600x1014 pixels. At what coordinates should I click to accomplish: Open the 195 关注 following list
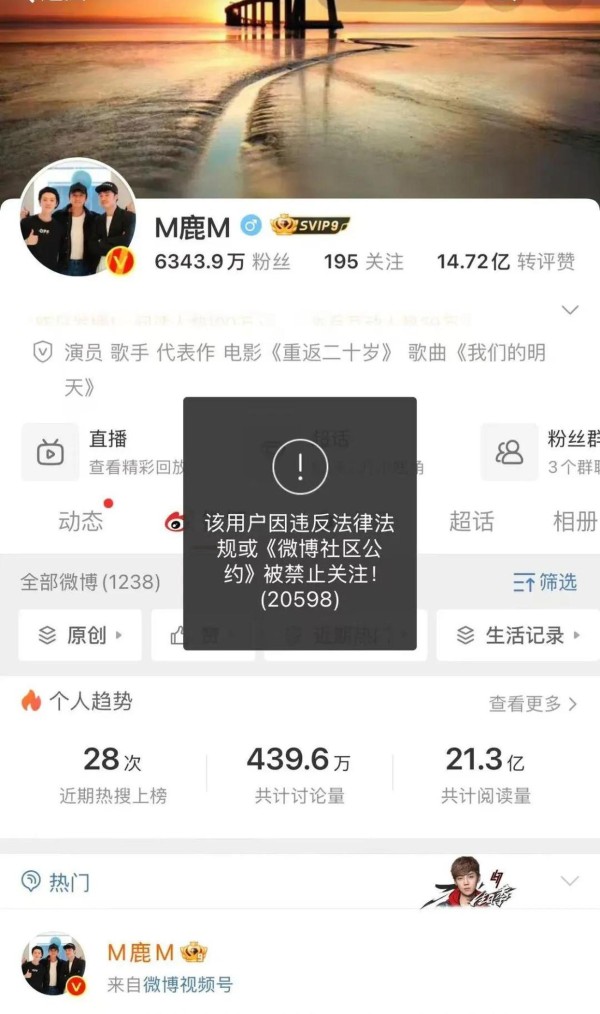pyautogui.click(x=363, y=261)
